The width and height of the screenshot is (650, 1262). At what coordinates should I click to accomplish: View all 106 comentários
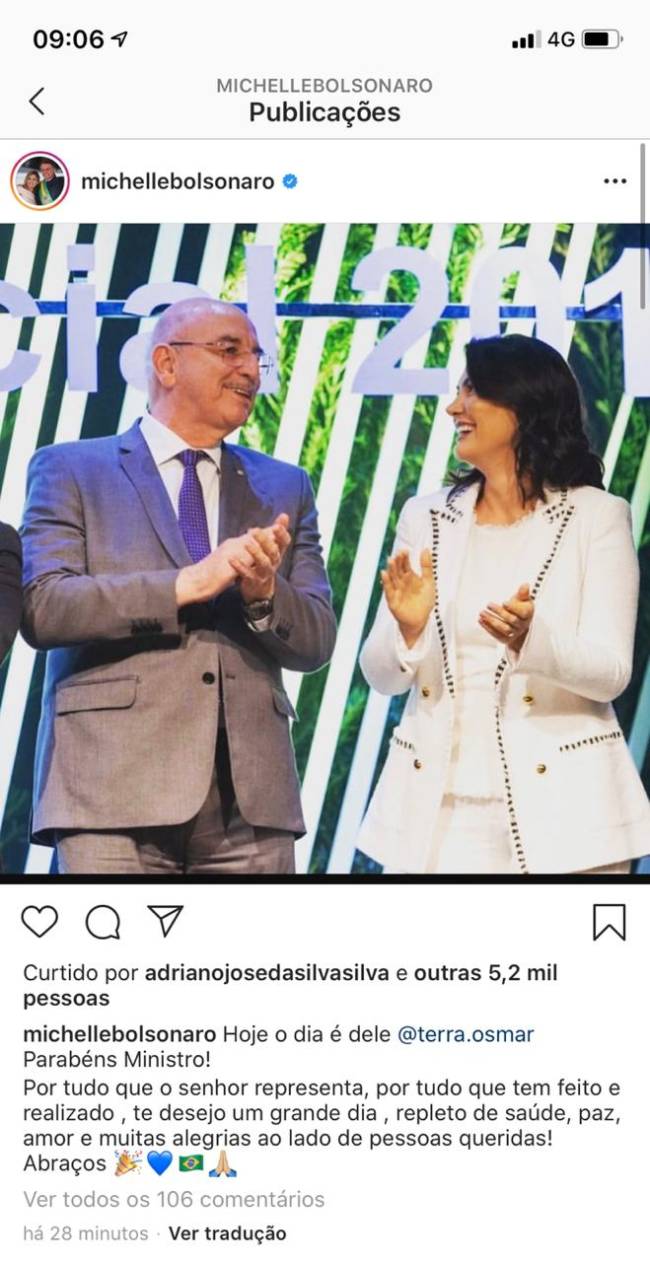pyautogui.click(x=173, y=1198)
